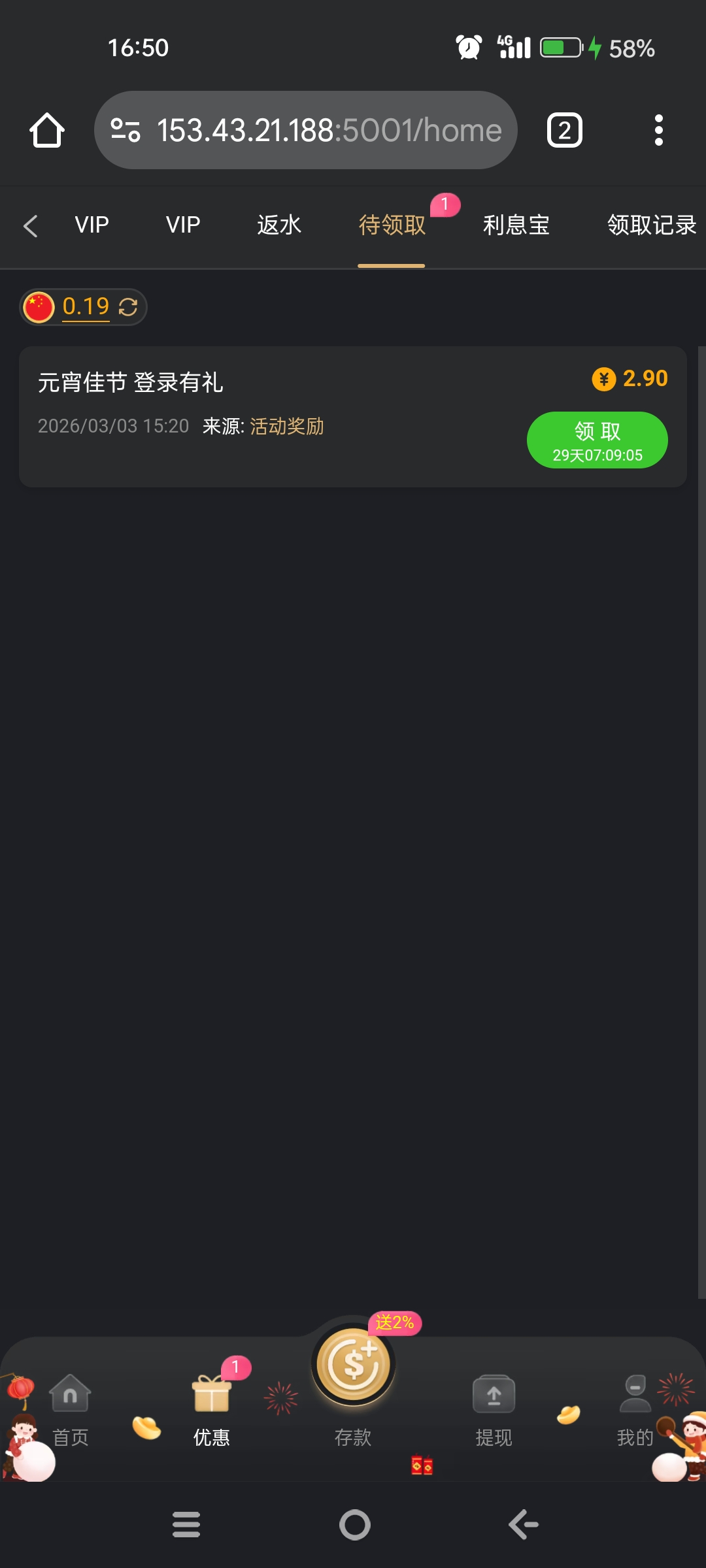Viewport: 706px width, 1568px height.
Task: Open the system recent apps menu
Action: (x=186, y=1525)
